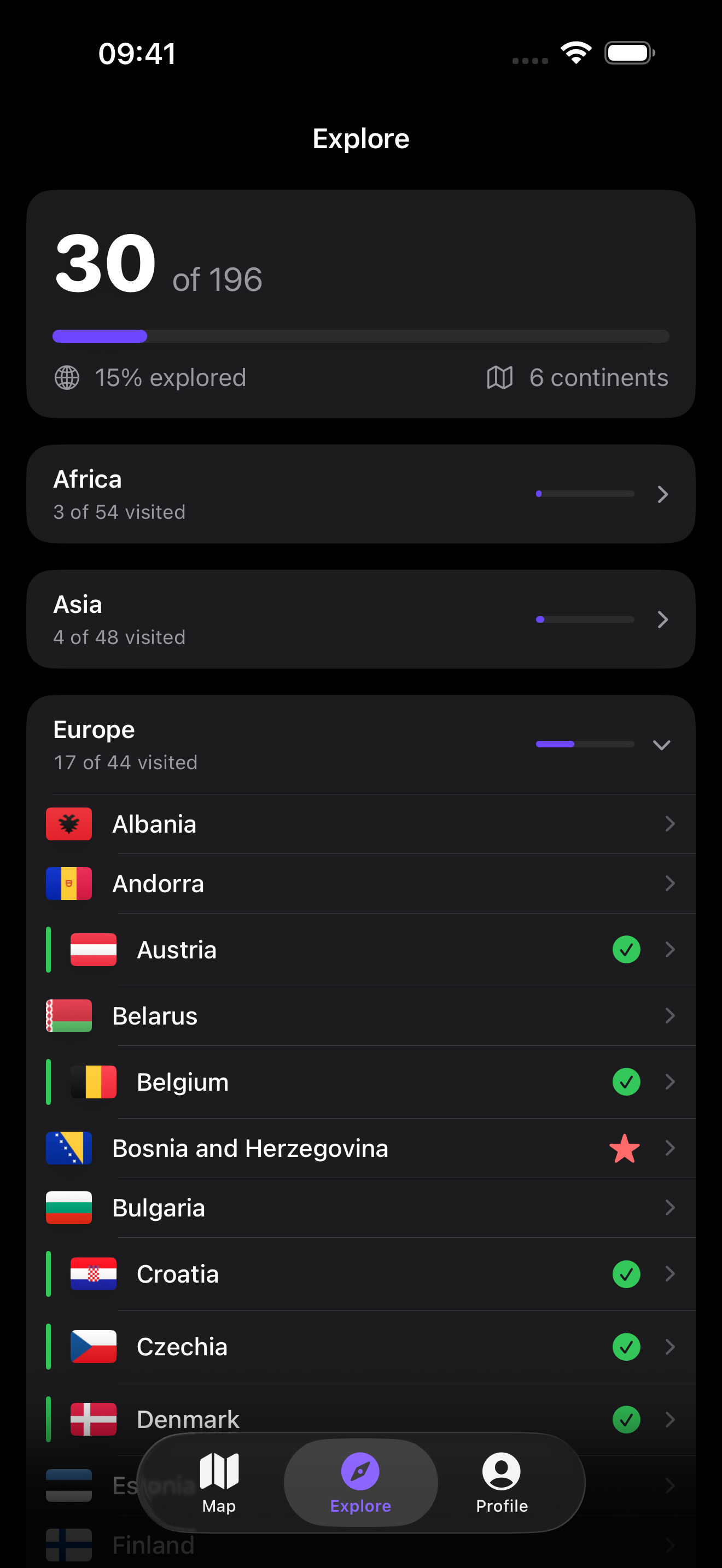
Task: Tap the map icon next to 6 continents
Action: tap(499, 377)
